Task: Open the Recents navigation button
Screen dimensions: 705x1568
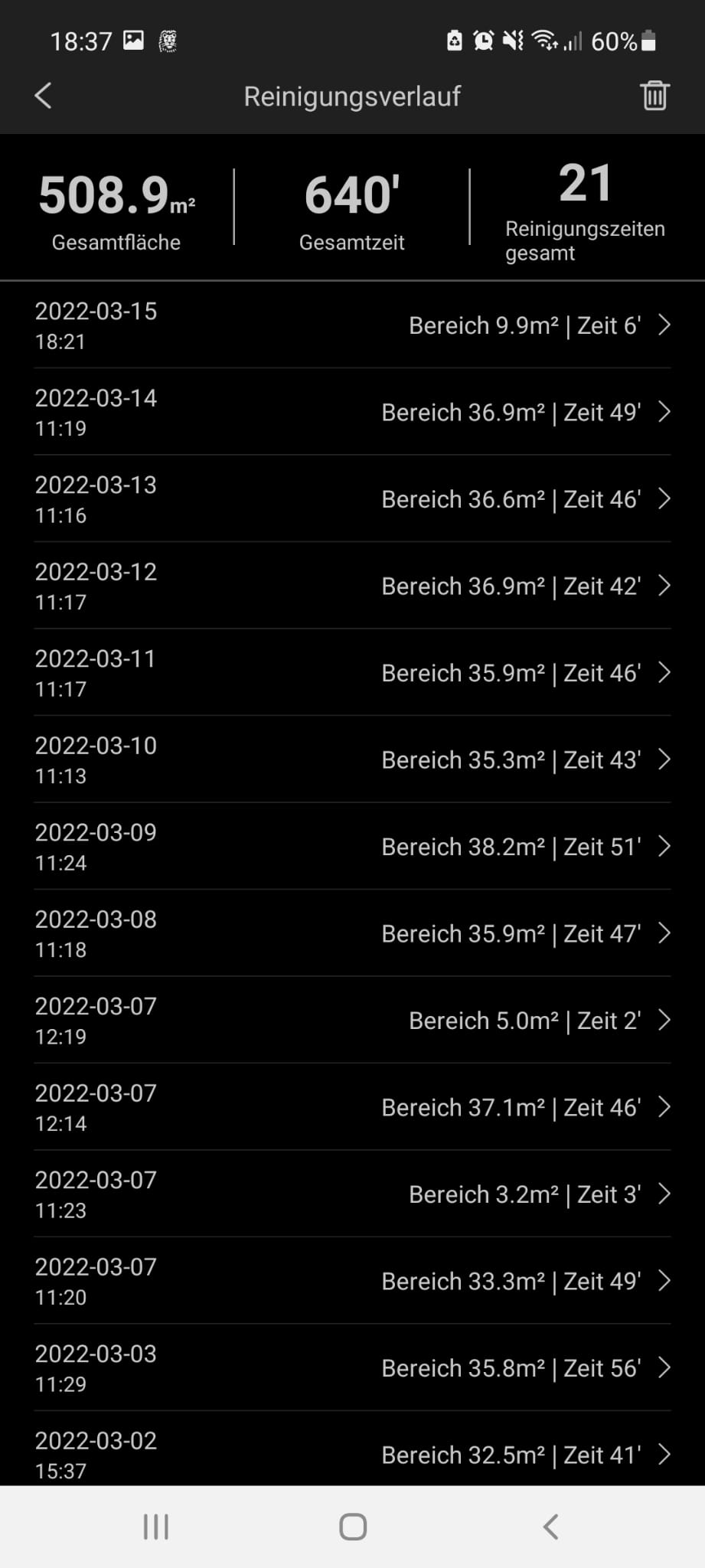Action: coord(155,1525)
